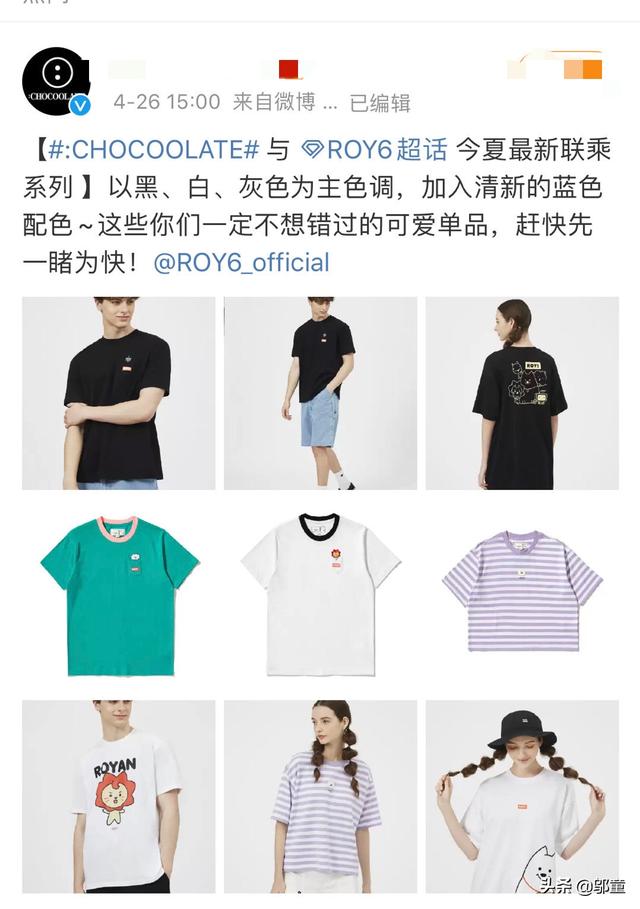Screen dimensions: 640x909
Task: View photo of man in black tee close-up
Action: point(118,393)
